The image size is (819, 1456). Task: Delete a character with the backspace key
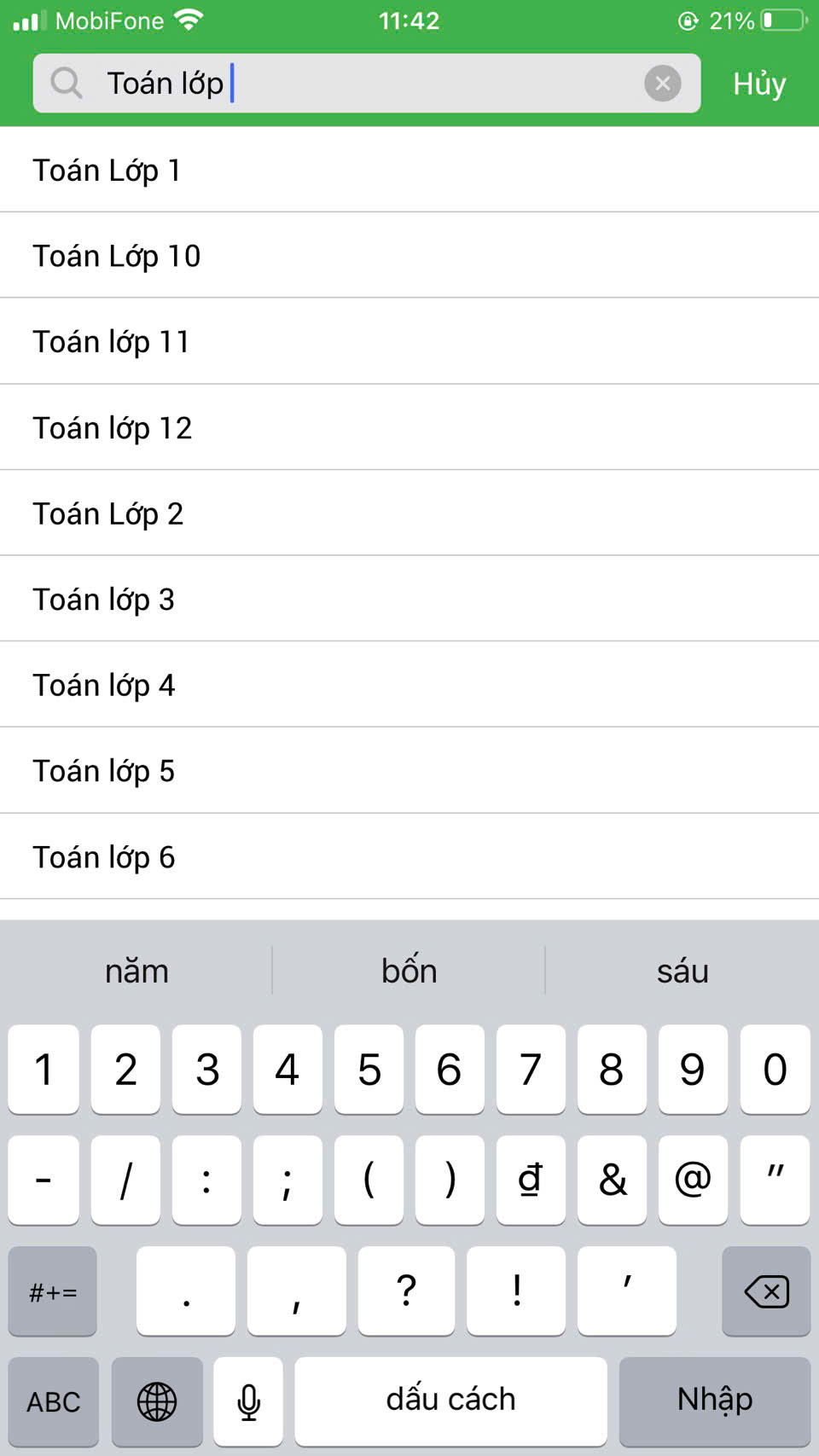tap(765, 1291)
